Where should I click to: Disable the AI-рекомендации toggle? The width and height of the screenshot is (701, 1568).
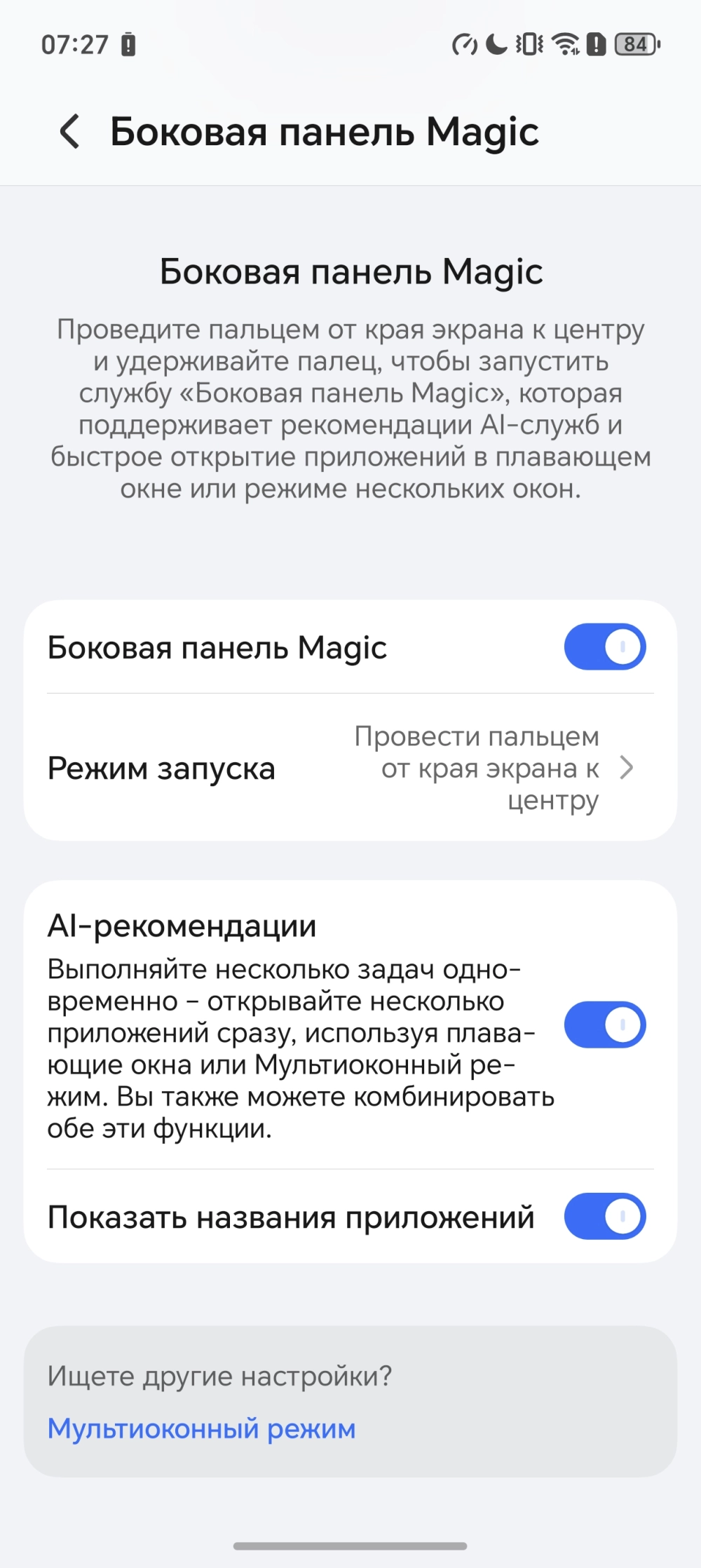(x=604, y=1025)
